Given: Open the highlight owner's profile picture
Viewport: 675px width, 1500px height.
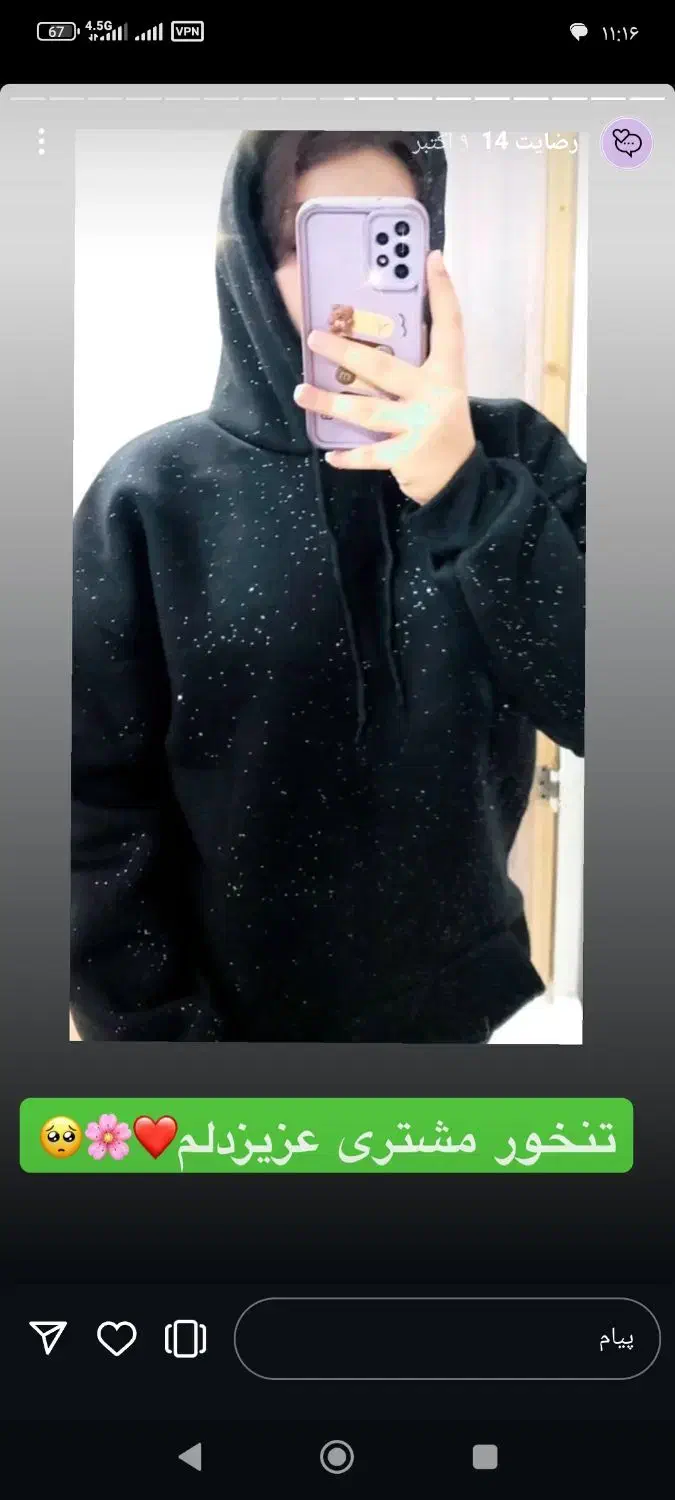Looking at the screenshot, I should click(x=627, y=143).
